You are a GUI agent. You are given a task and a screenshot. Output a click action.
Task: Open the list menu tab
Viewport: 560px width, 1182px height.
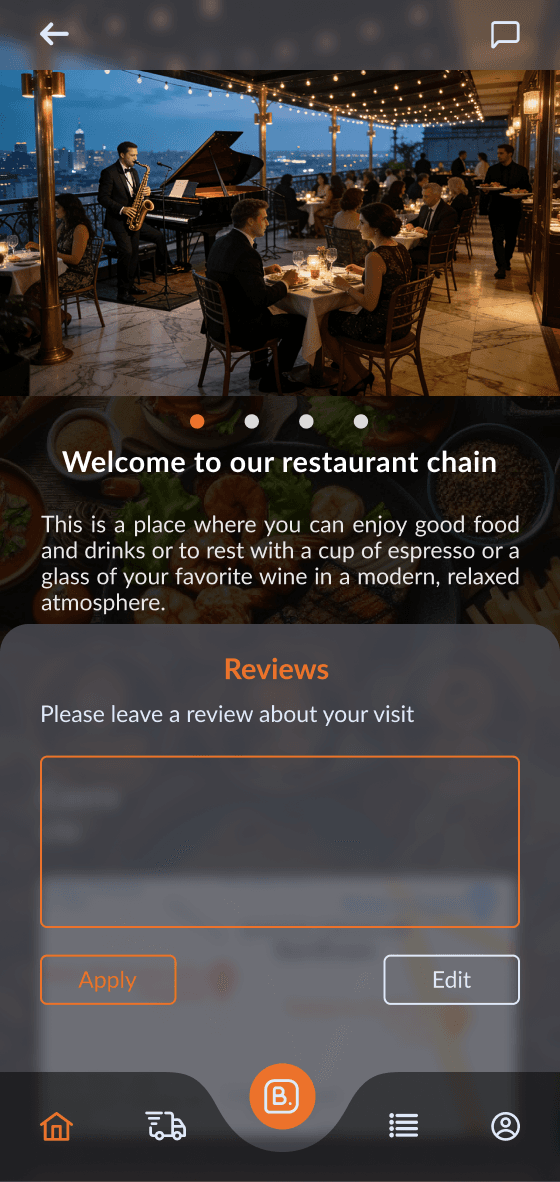click(x=404, y=1126)
